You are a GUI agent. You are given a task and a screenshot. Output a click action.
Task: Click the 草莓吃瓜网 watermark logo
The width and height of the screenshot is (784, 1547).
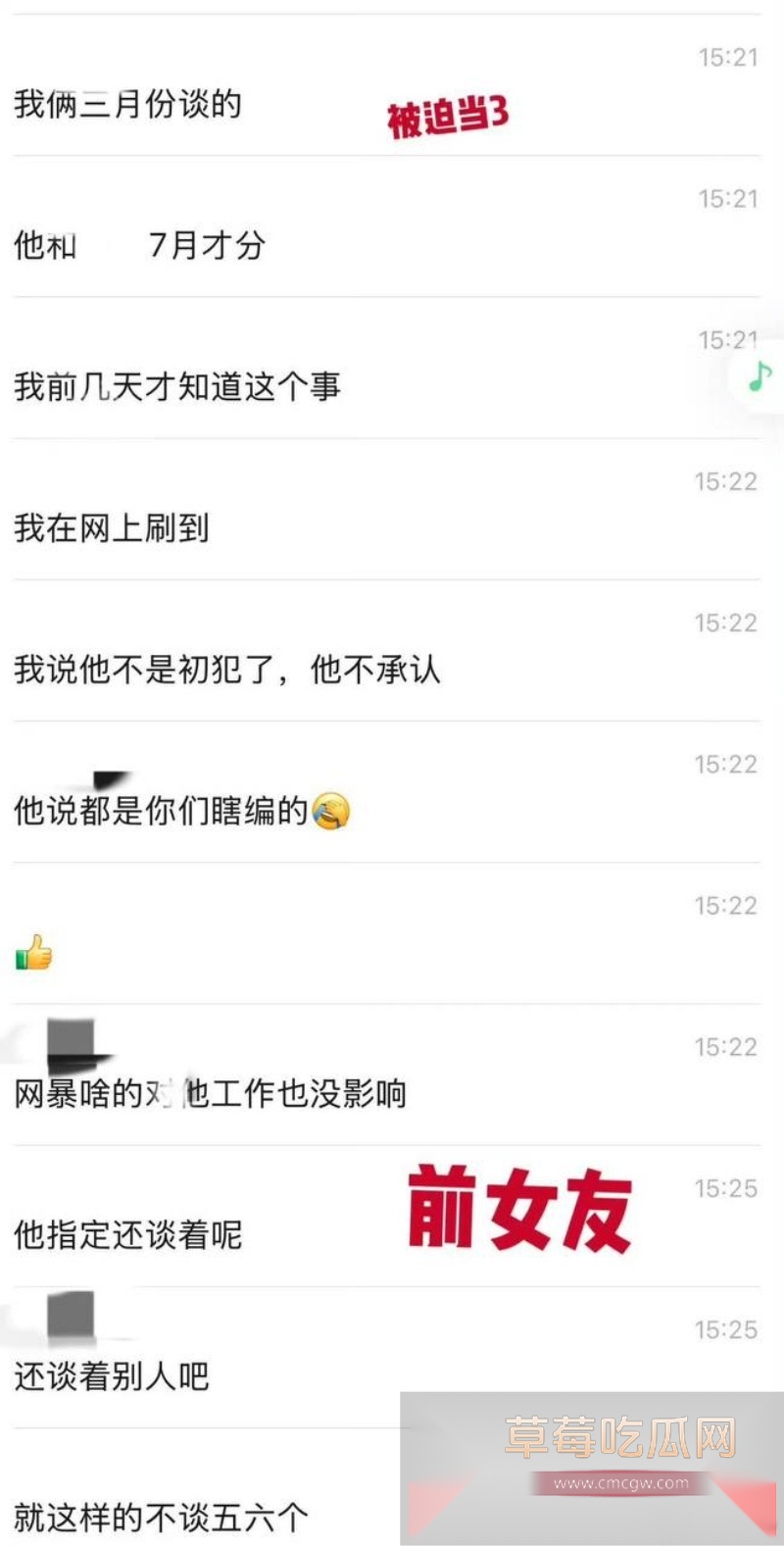point(617,1434)
